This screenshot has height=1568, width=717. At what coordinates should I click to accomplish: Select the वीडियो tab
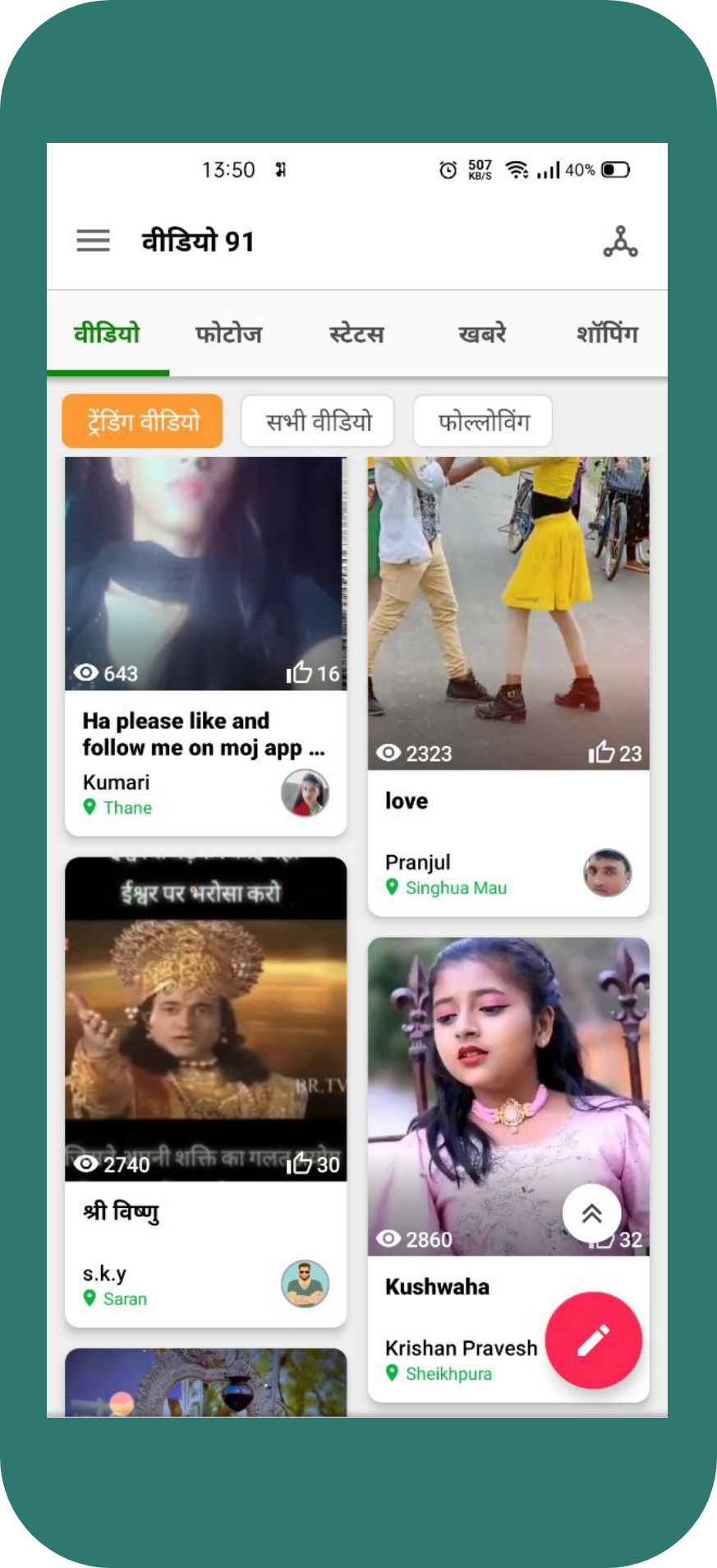point(107,334)
